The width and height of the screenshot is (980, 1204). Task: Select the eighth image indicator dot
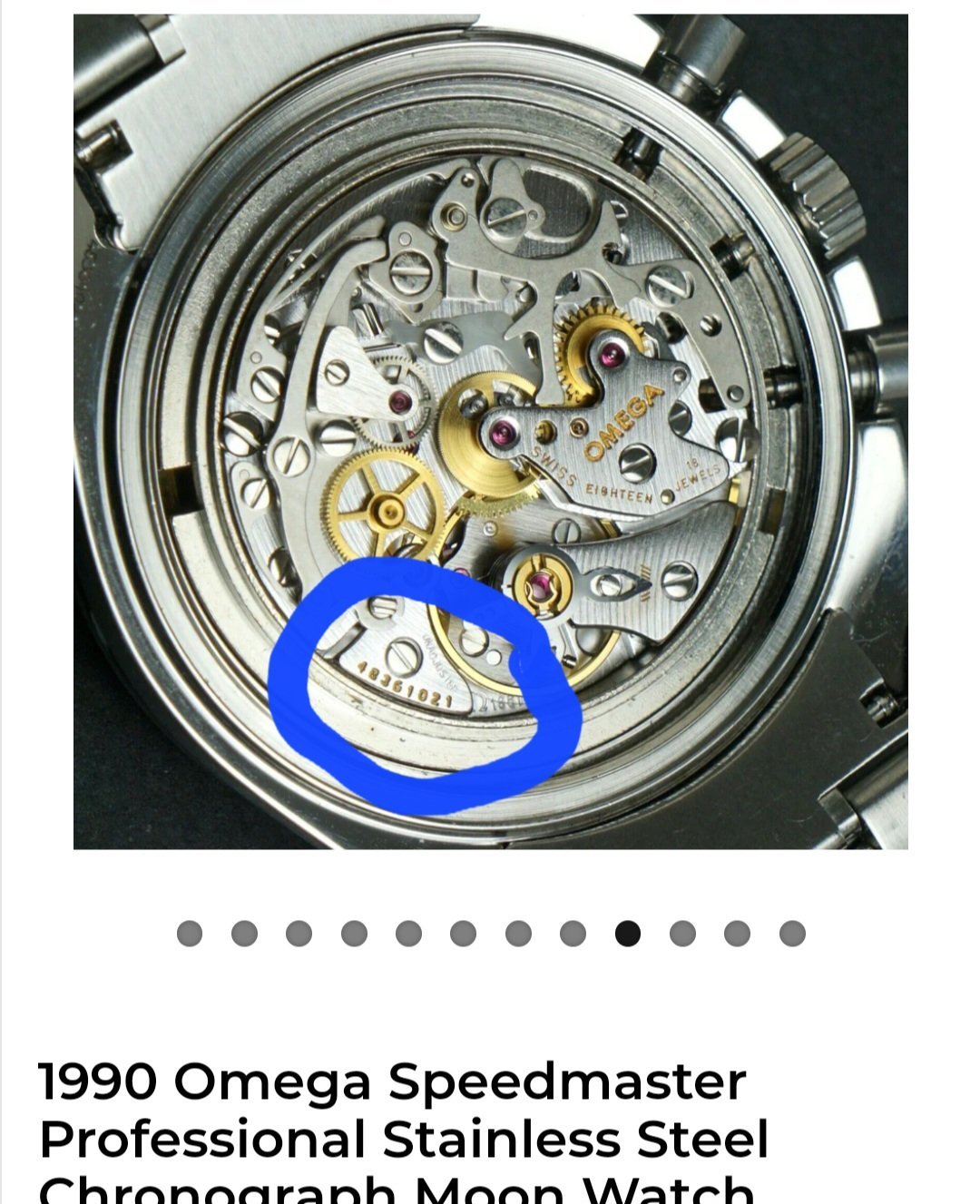pyautogui.click(x=573, y=934)
